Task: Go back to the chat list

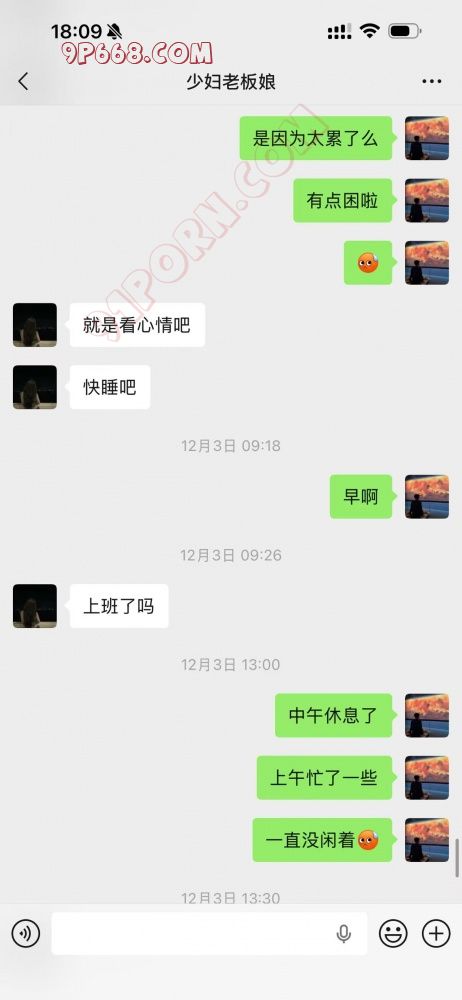Action: pyautogui.click(x=24, y=82)
